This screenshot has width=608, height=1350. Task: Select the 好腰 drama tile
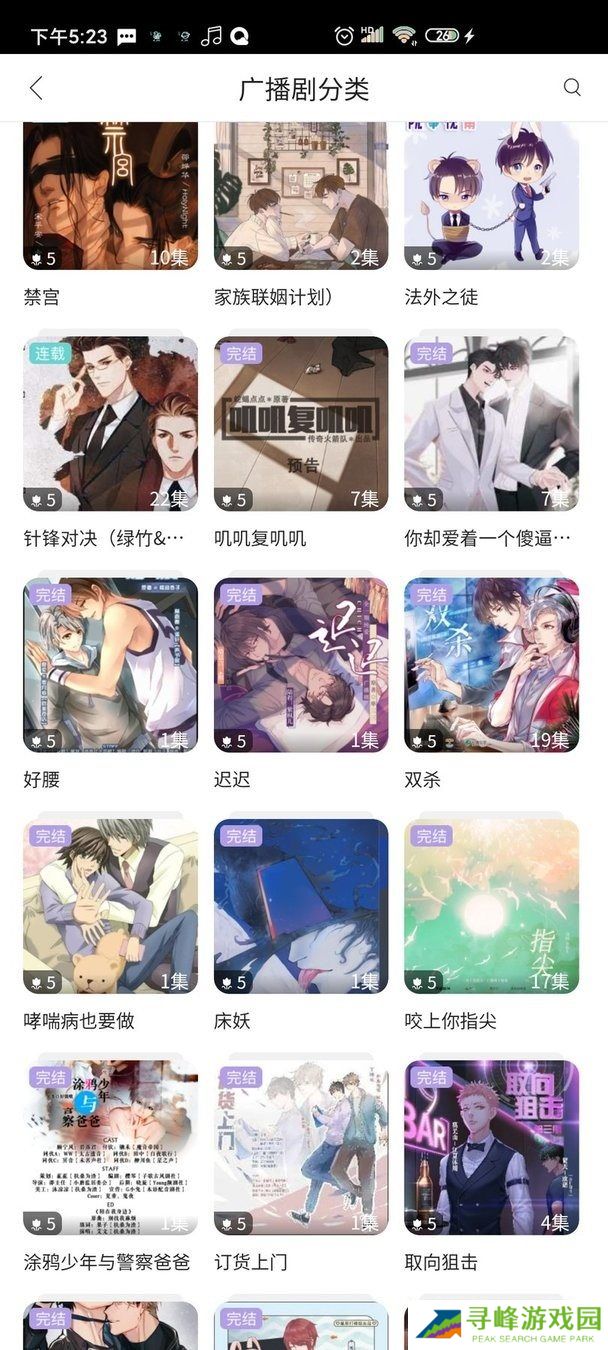click(x=110, y=665)
